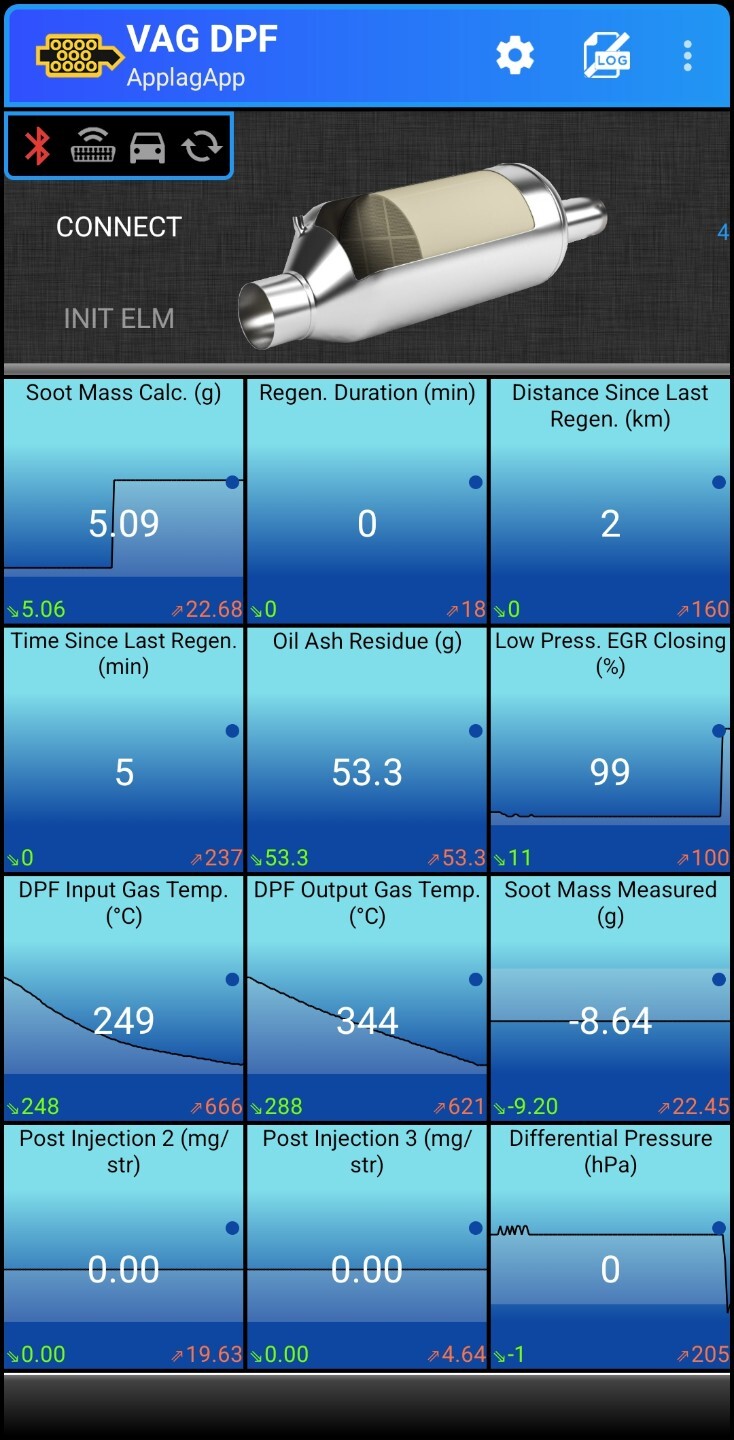View the Differential Pressure gauge
Viewport: 734px width, 1440px height.
tap(610, 1246)
